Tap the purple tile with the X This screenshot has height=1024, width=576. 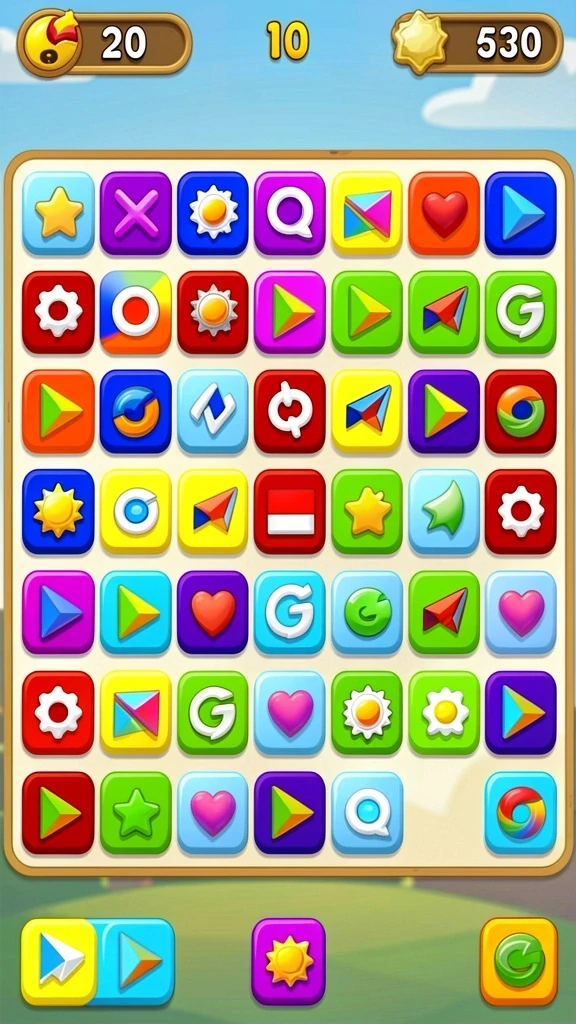(136, 213)
